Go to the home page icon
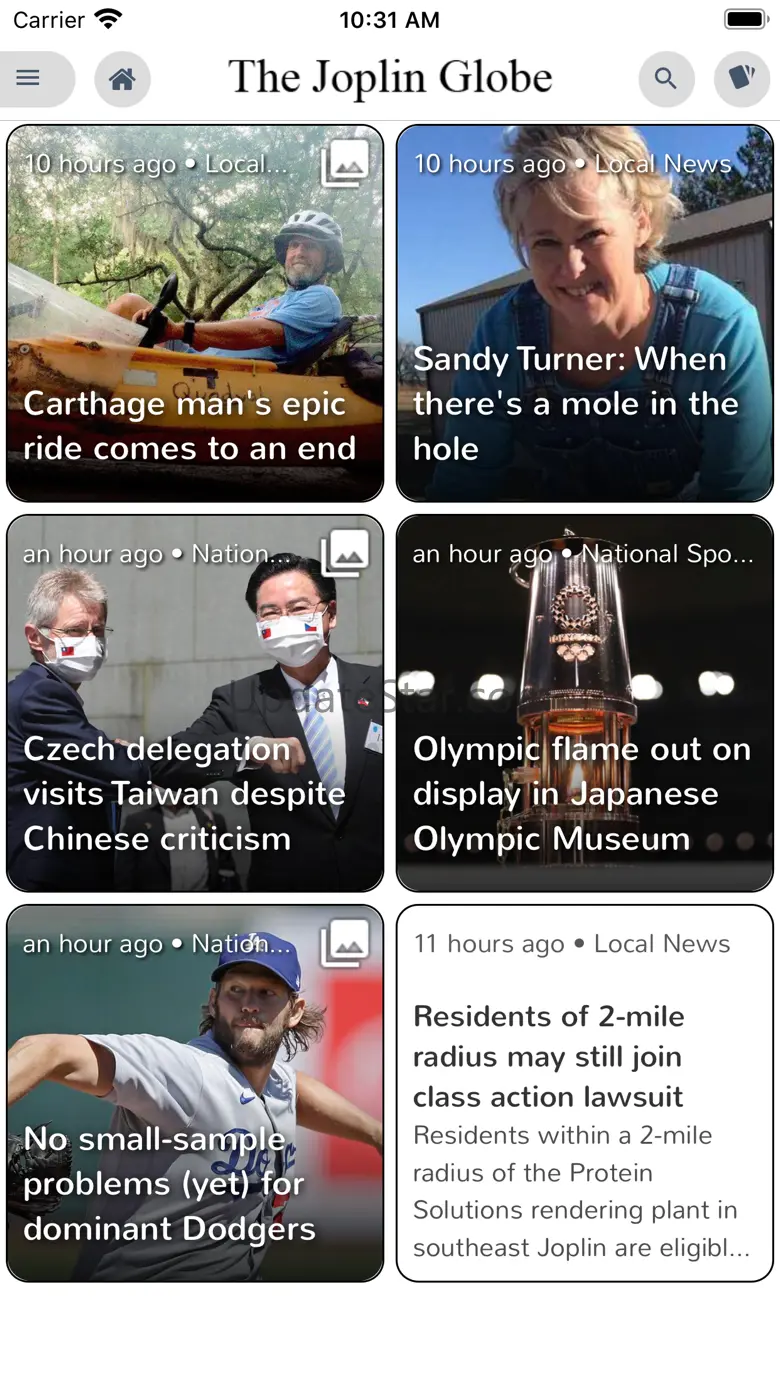 [122, 79]
